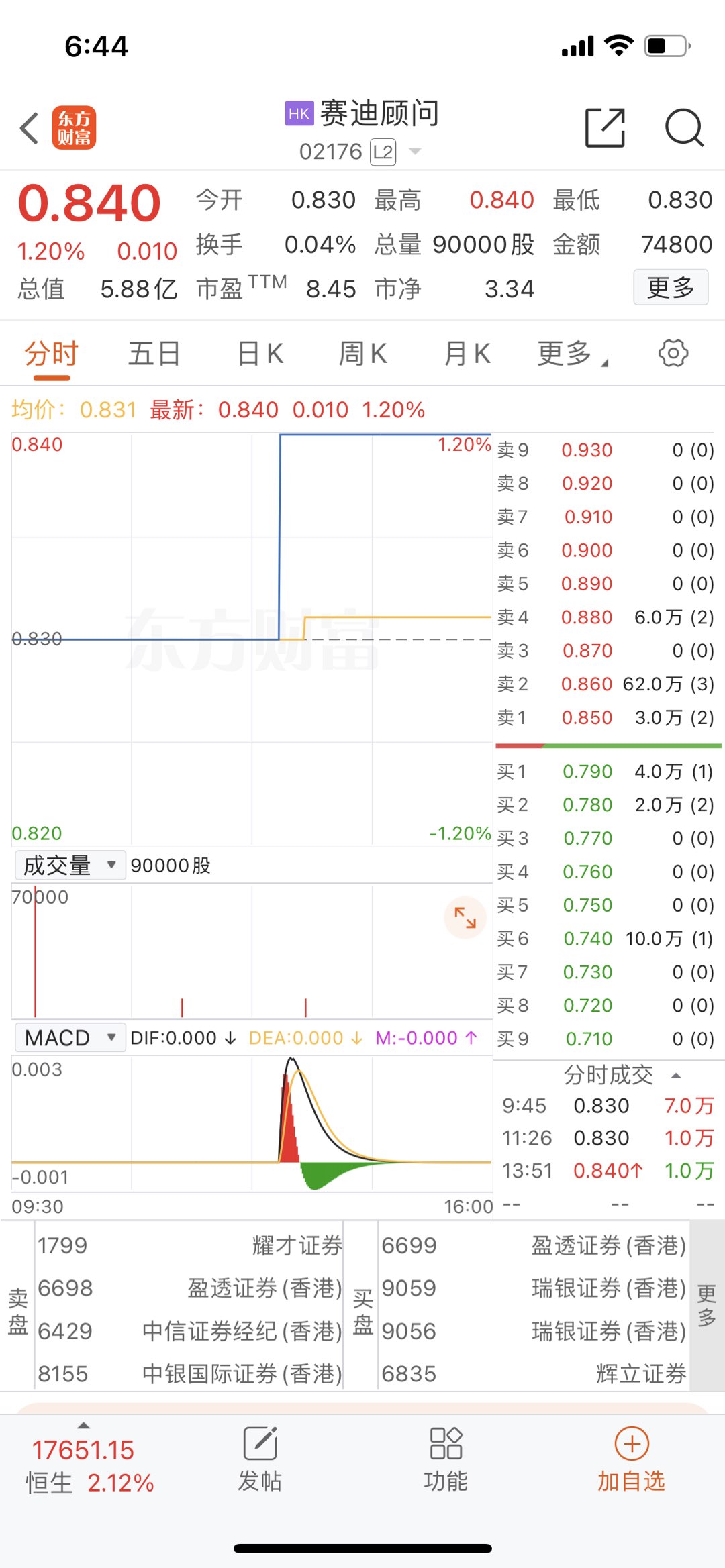Switch to the 日K chart tab
The width and height of the screenshot is (725, 1568).
[x=260, y=354]
